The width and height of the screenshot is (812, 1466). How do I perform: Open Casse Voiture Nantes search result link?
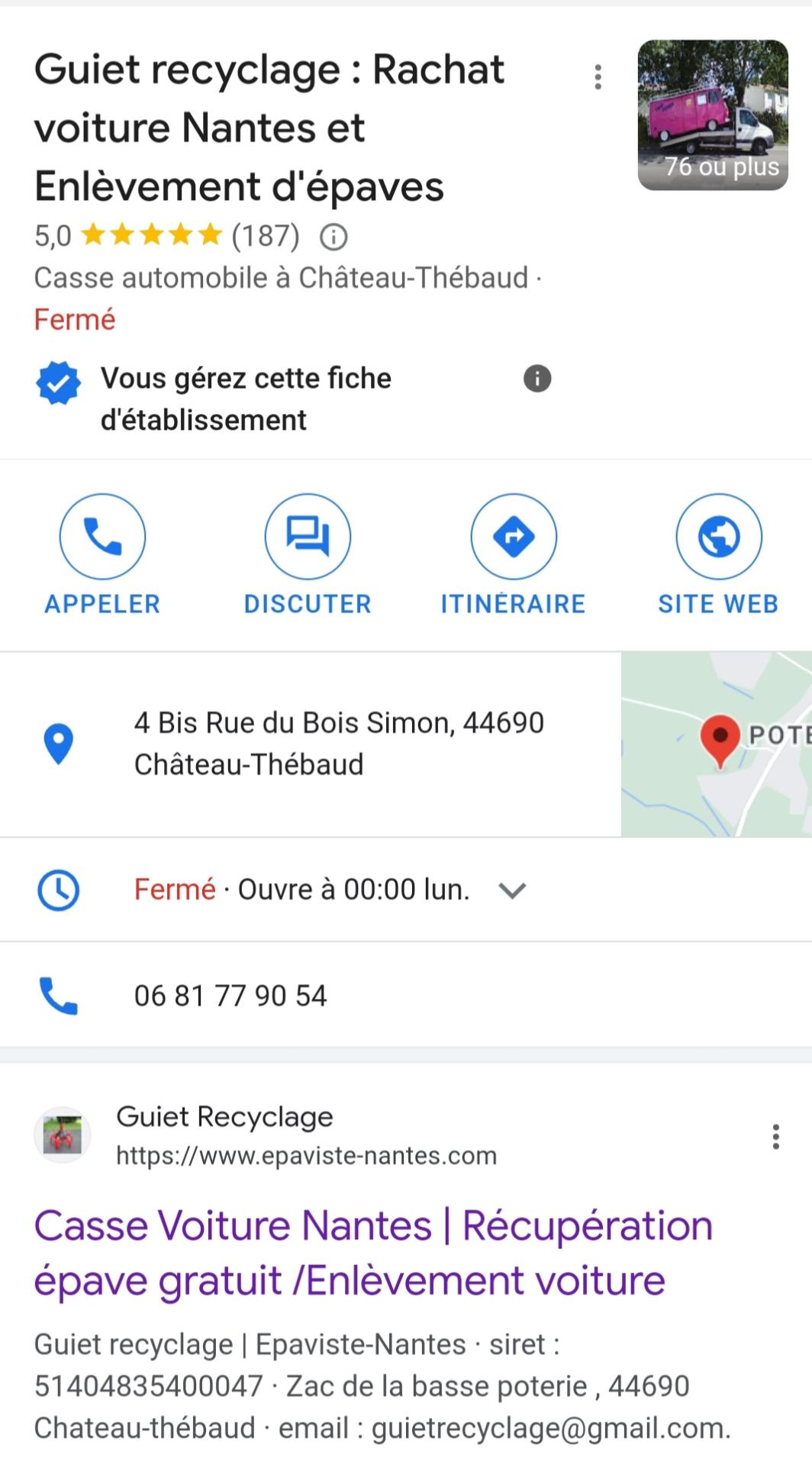coord(373,1252)
